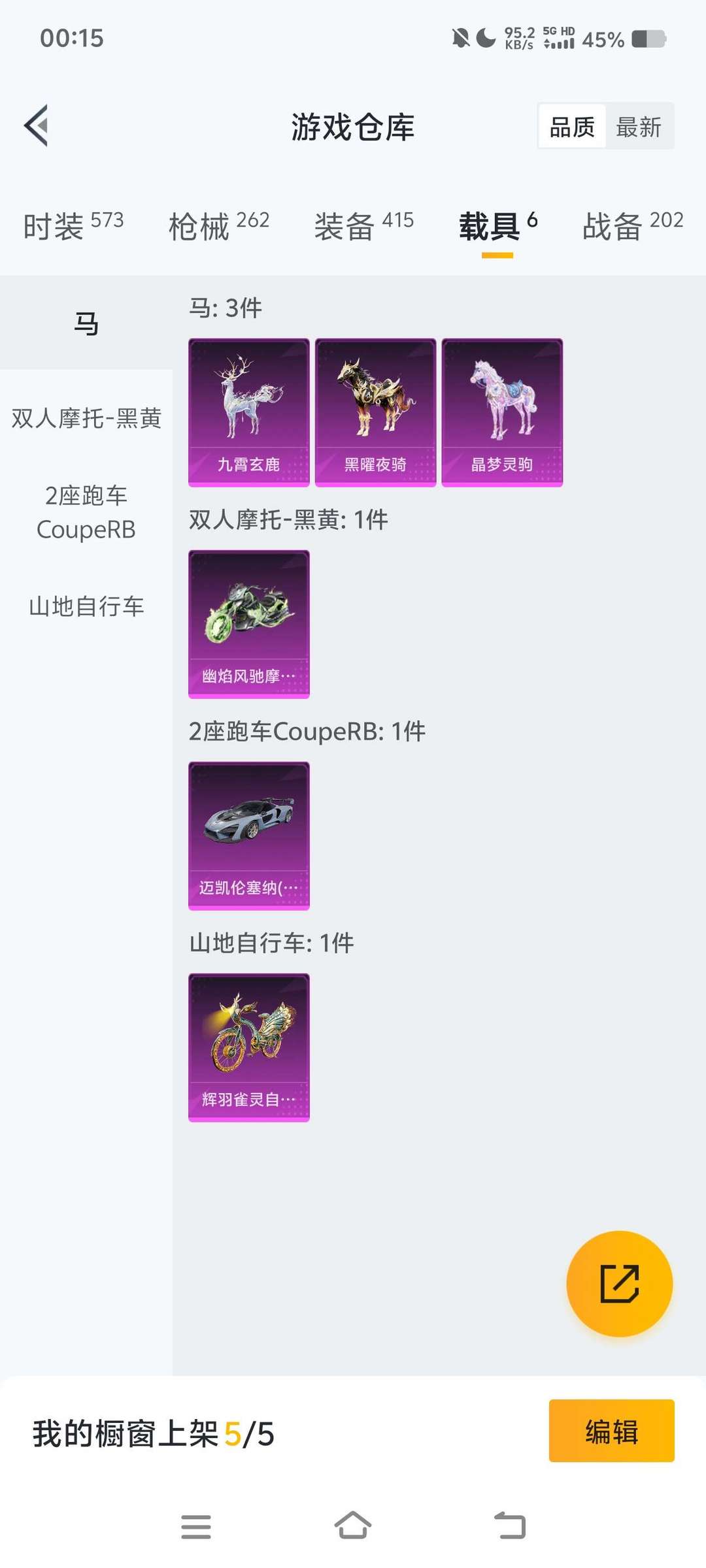This screenshot has height=1568, width=706.
Task: Select 山地自行车 in the side list
Action: pyautogui.click(x=86, y=606)
